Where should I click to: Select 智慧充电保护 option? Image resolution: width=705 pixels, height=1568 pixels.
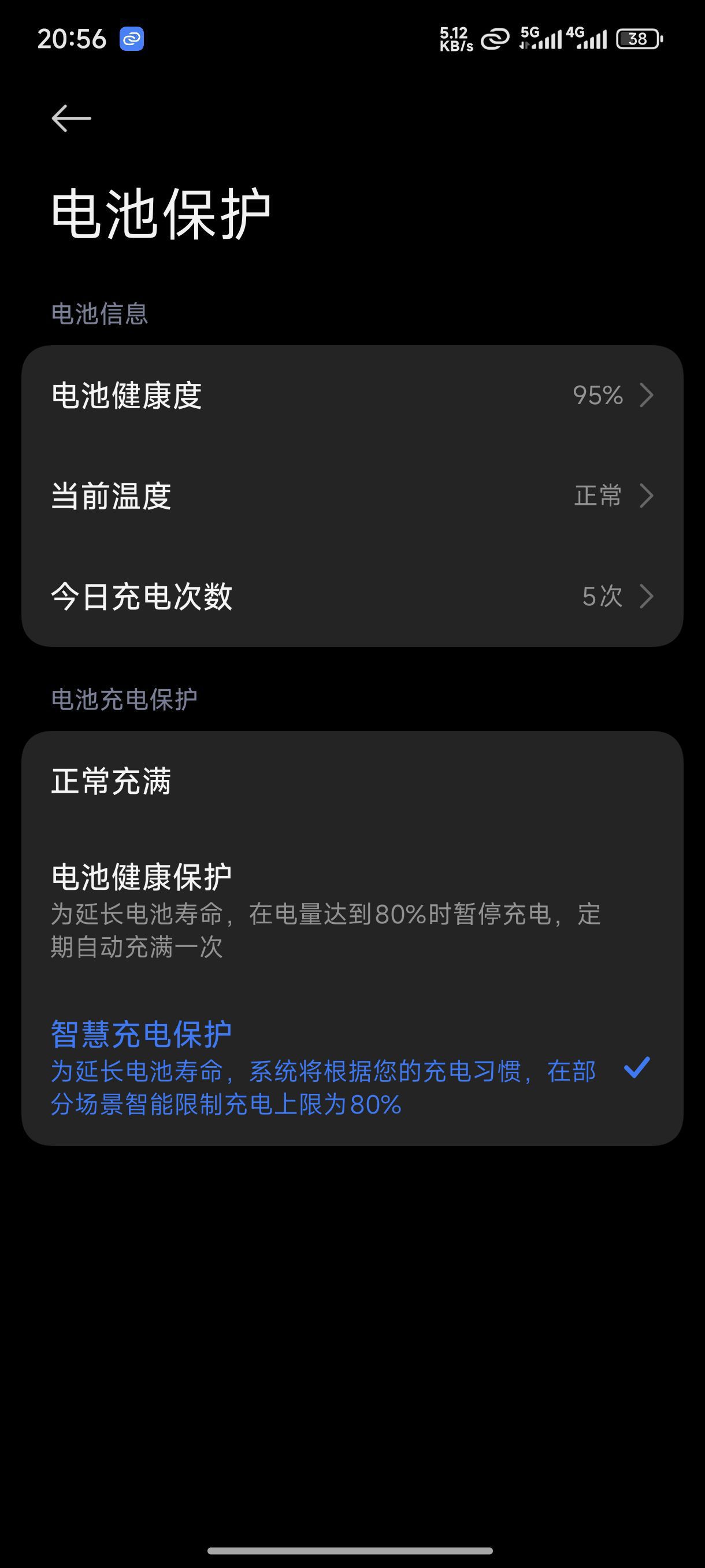(x=351, y=1068)
